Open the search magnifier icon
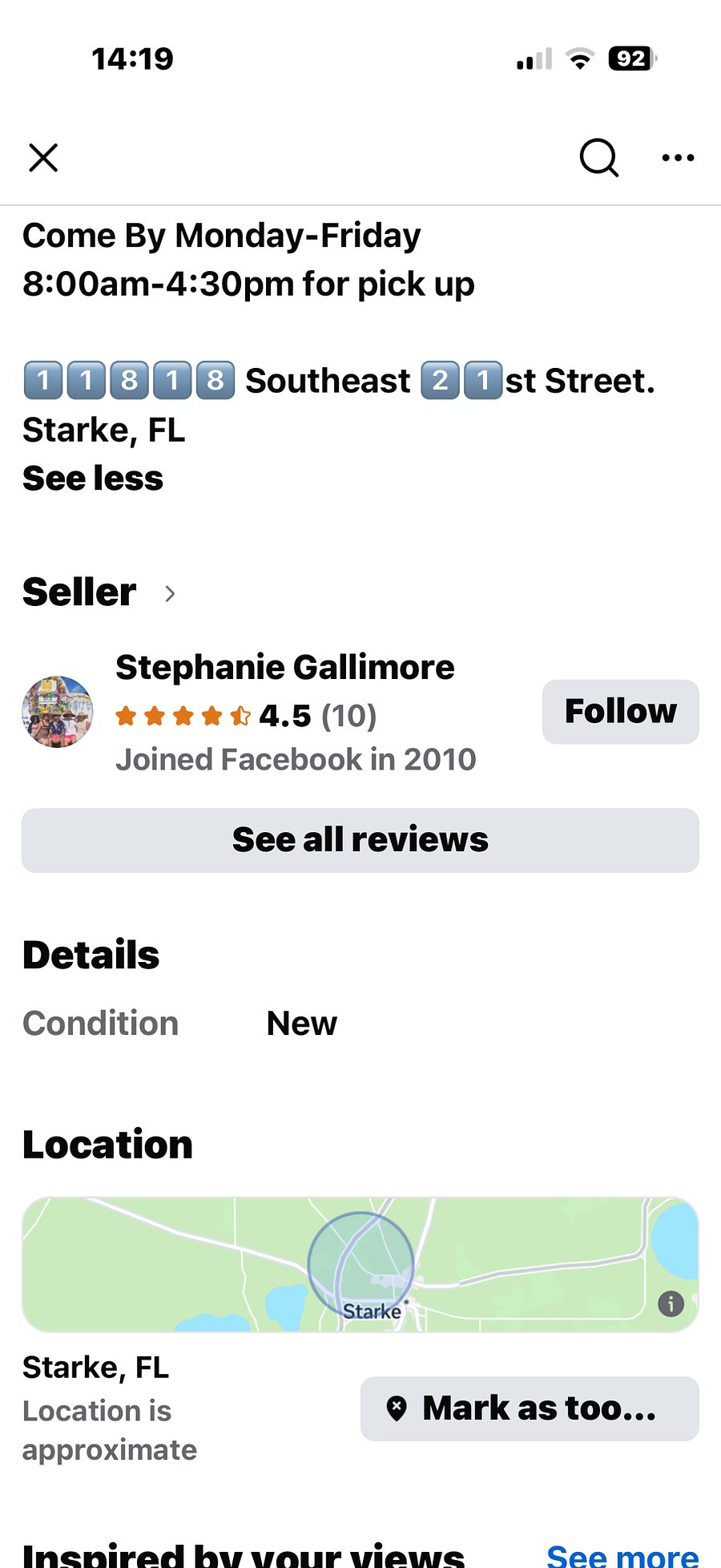The width and height of the screenshot is (721, 1568). point(598,158)
